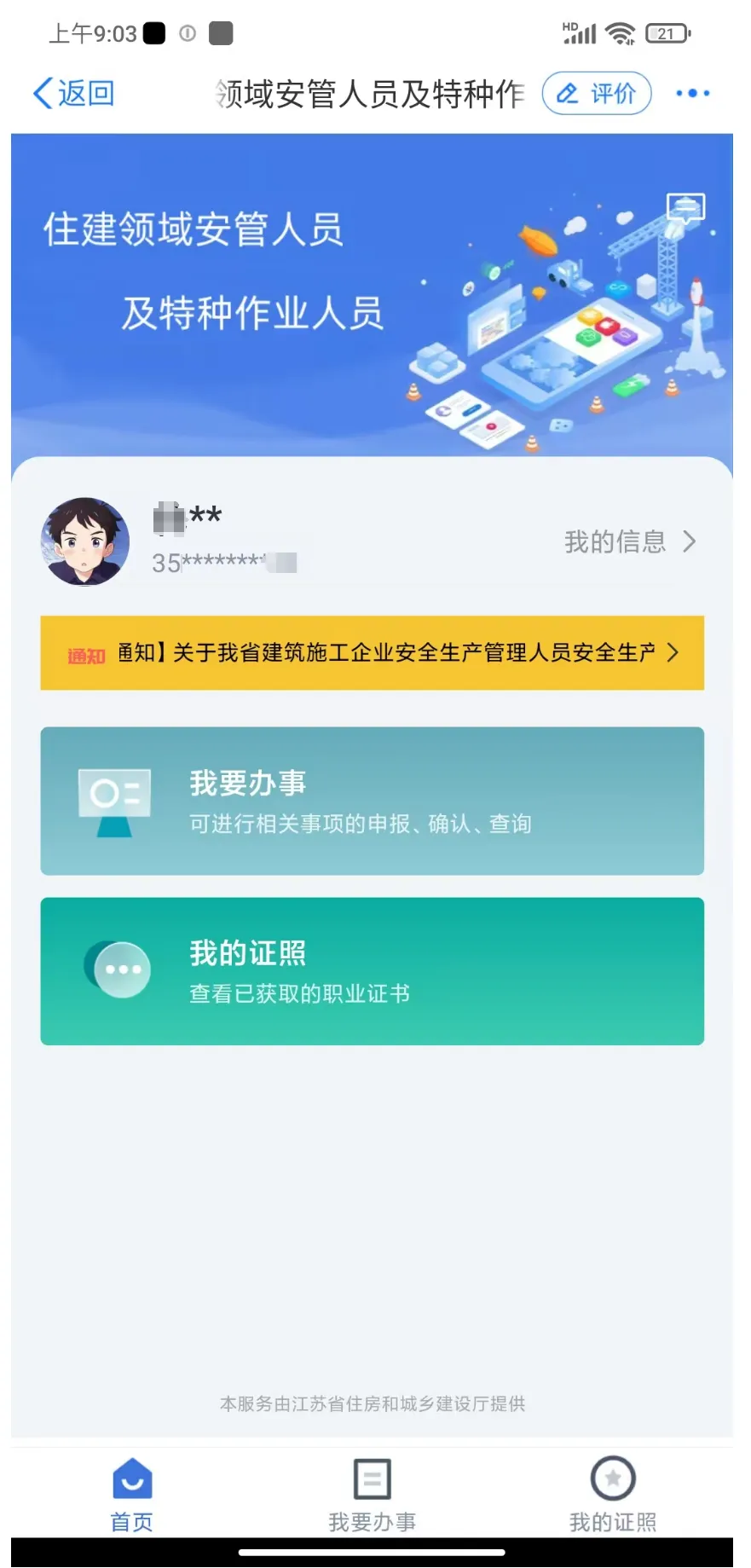Switch to the 首页 tab
Viewport: 751px width, 1568px height.
click(x=132, y=1495)
